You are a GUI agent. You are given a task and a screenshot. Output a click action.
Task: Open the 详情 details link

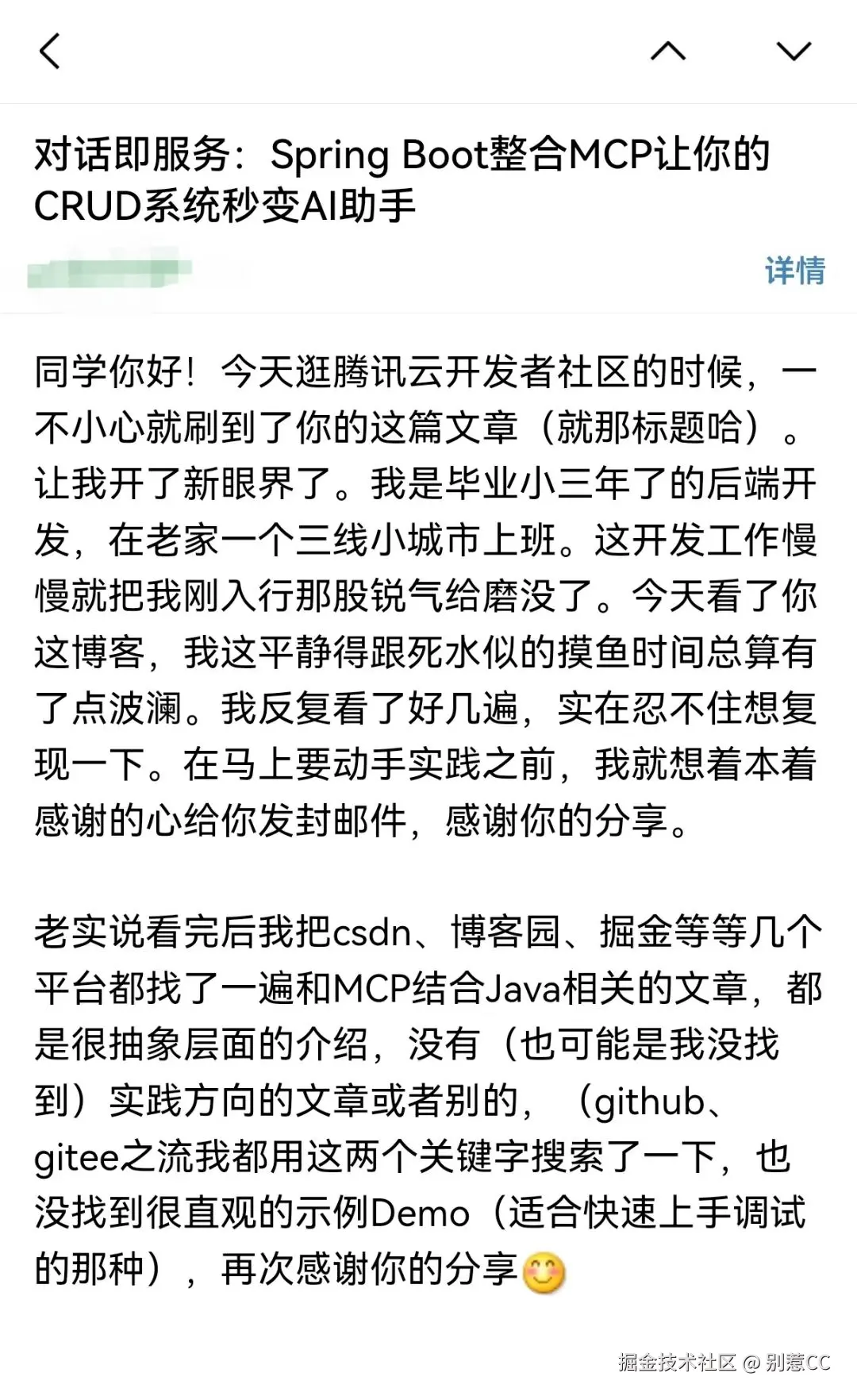pyautogui.click(x=794, y=271)
